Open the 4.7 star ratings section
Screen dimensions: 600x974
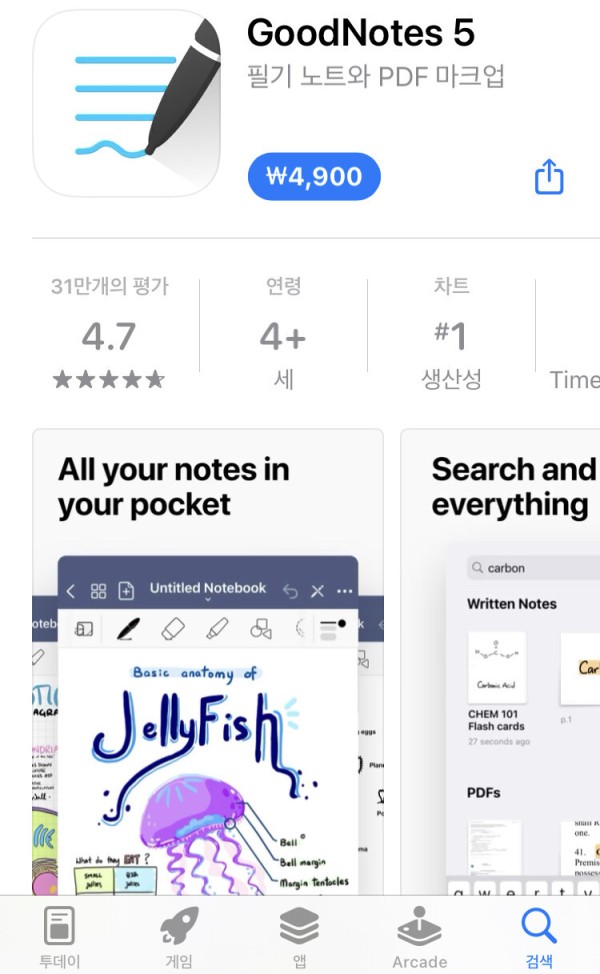(x=109, y=335)
